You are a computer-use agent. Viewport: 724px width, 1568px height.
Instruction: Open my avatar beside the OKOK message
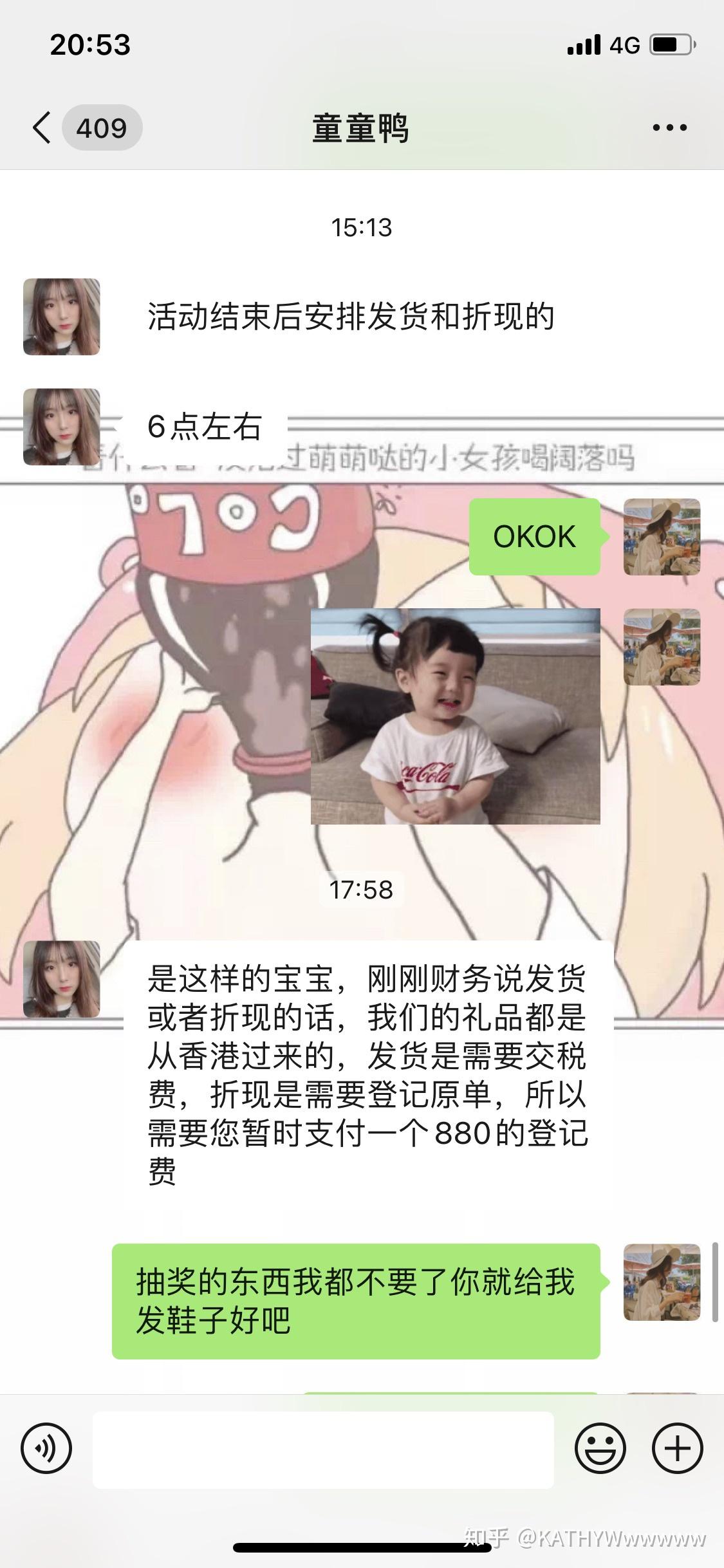(x=662, y=537)
